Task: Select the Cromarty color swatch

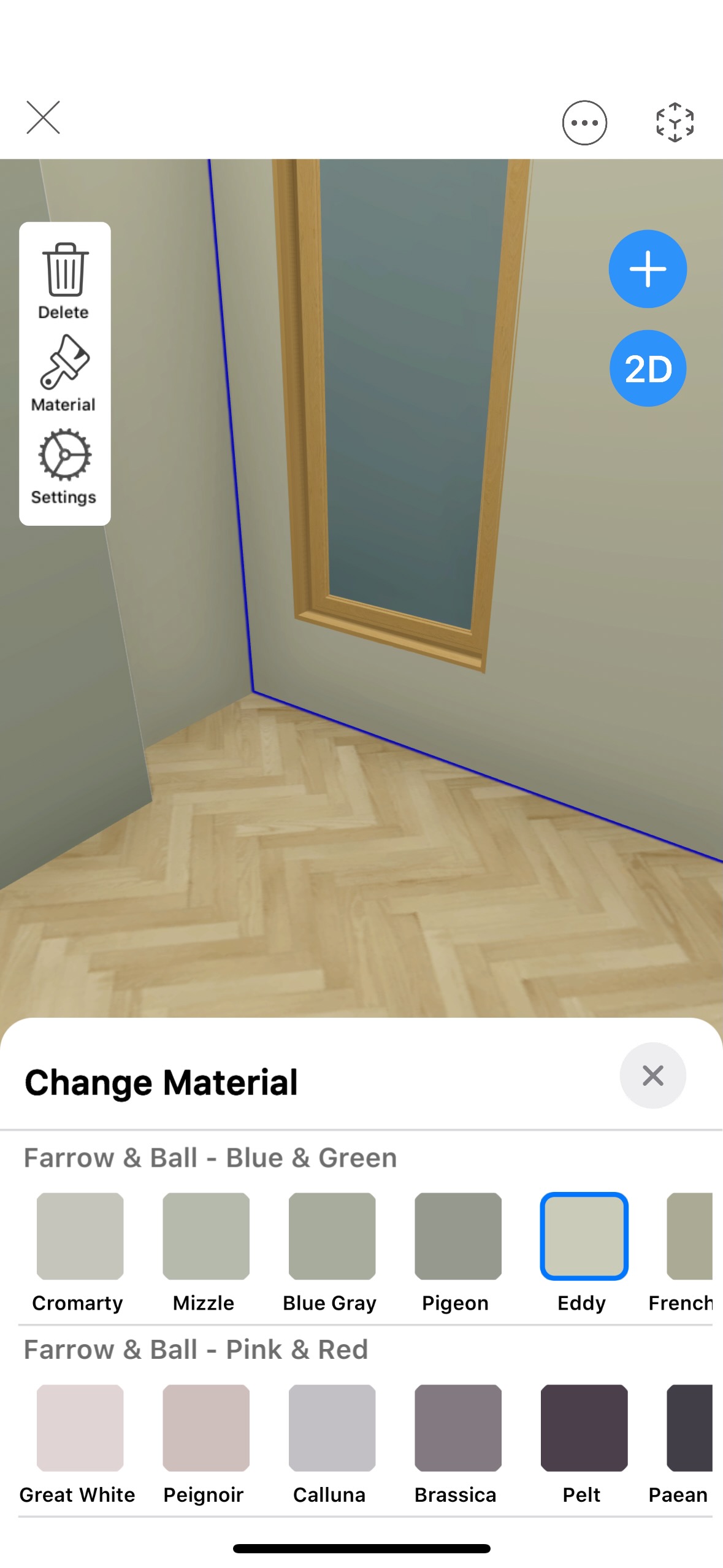Action: click(x=80, y=1236)
